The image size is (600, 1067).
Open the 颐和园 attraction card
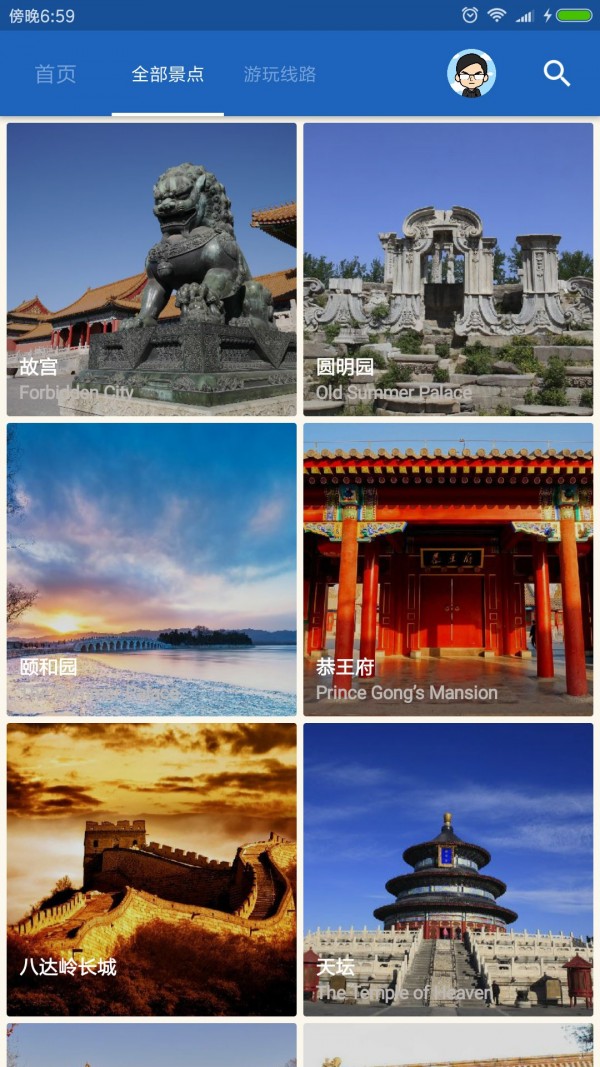point(152,569)
